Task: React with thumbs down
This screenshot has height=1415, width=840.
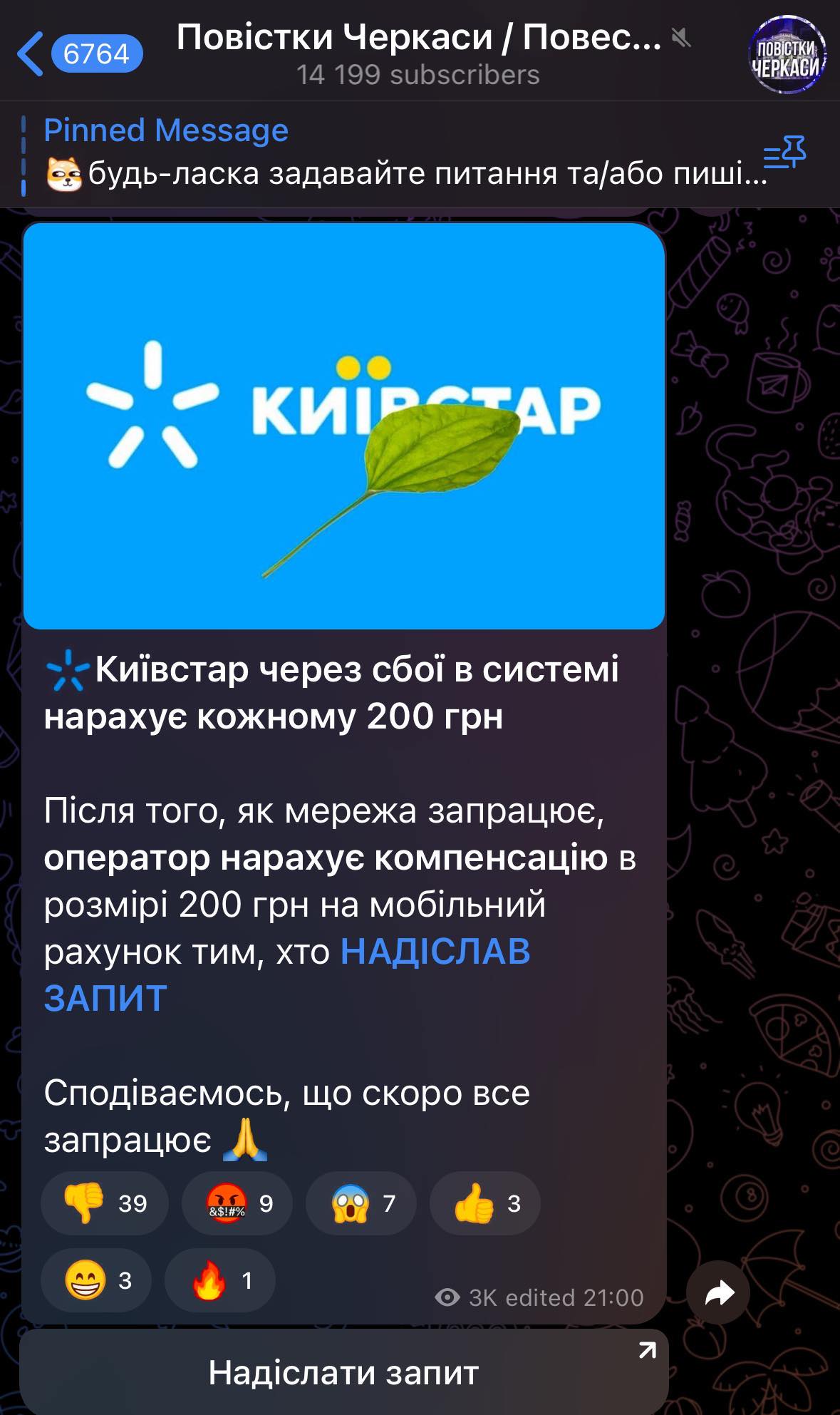Action: pyautogui.click(x=104, y=1203)
